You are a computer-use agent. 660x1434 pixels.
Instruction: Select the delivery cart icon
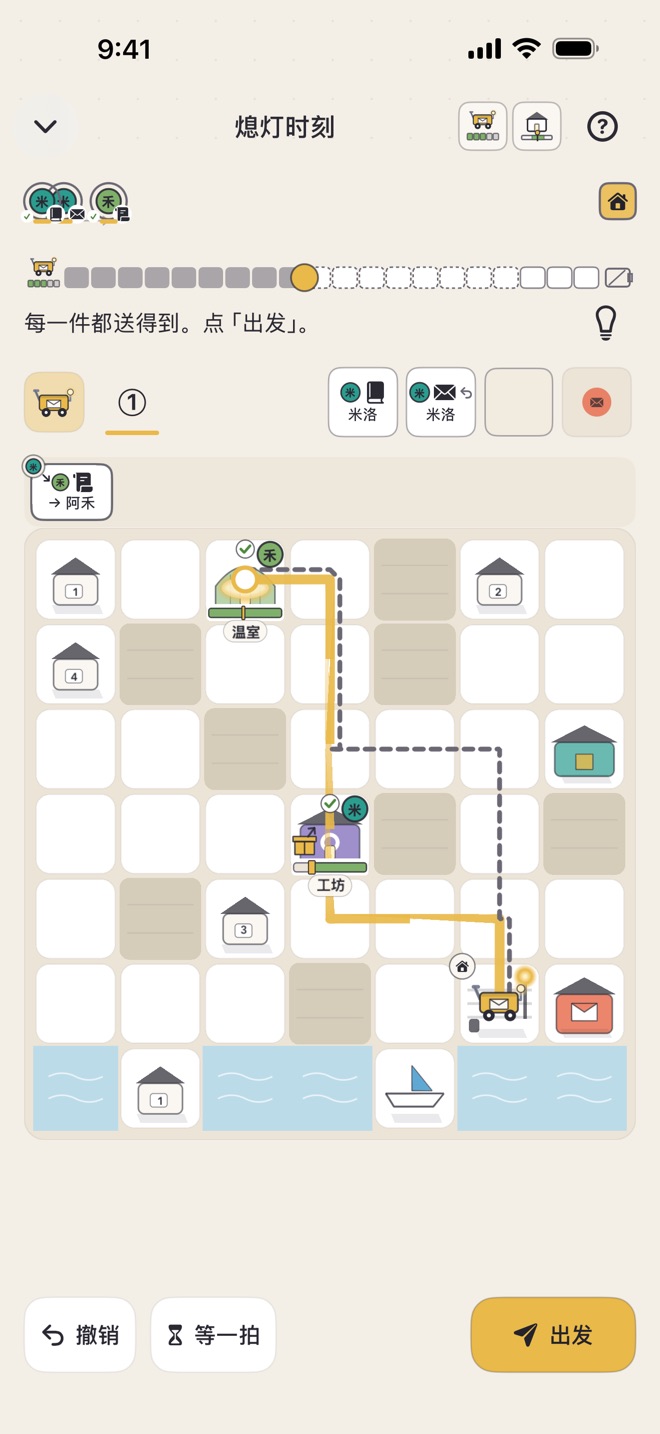pos(54,402)
